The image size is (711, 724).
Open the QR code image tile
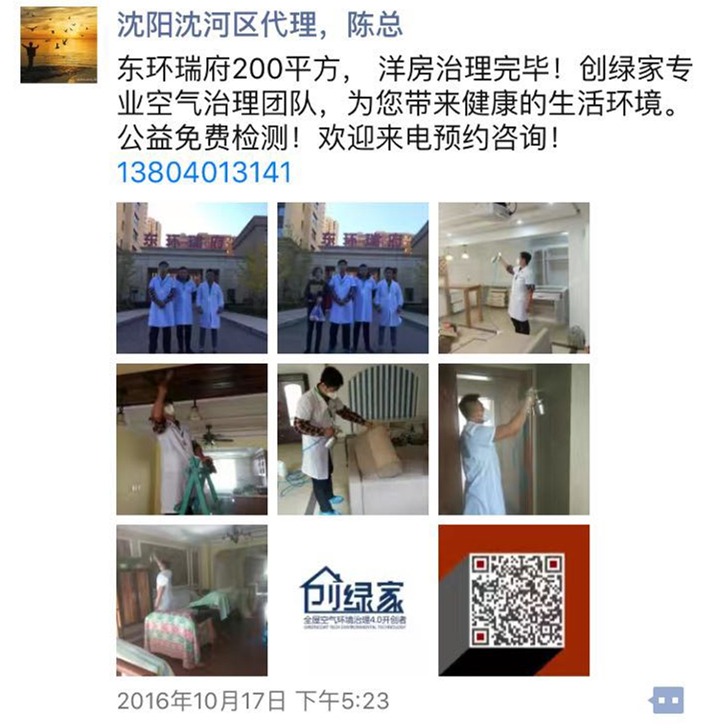pyautogui.click(x=514, y=600)
